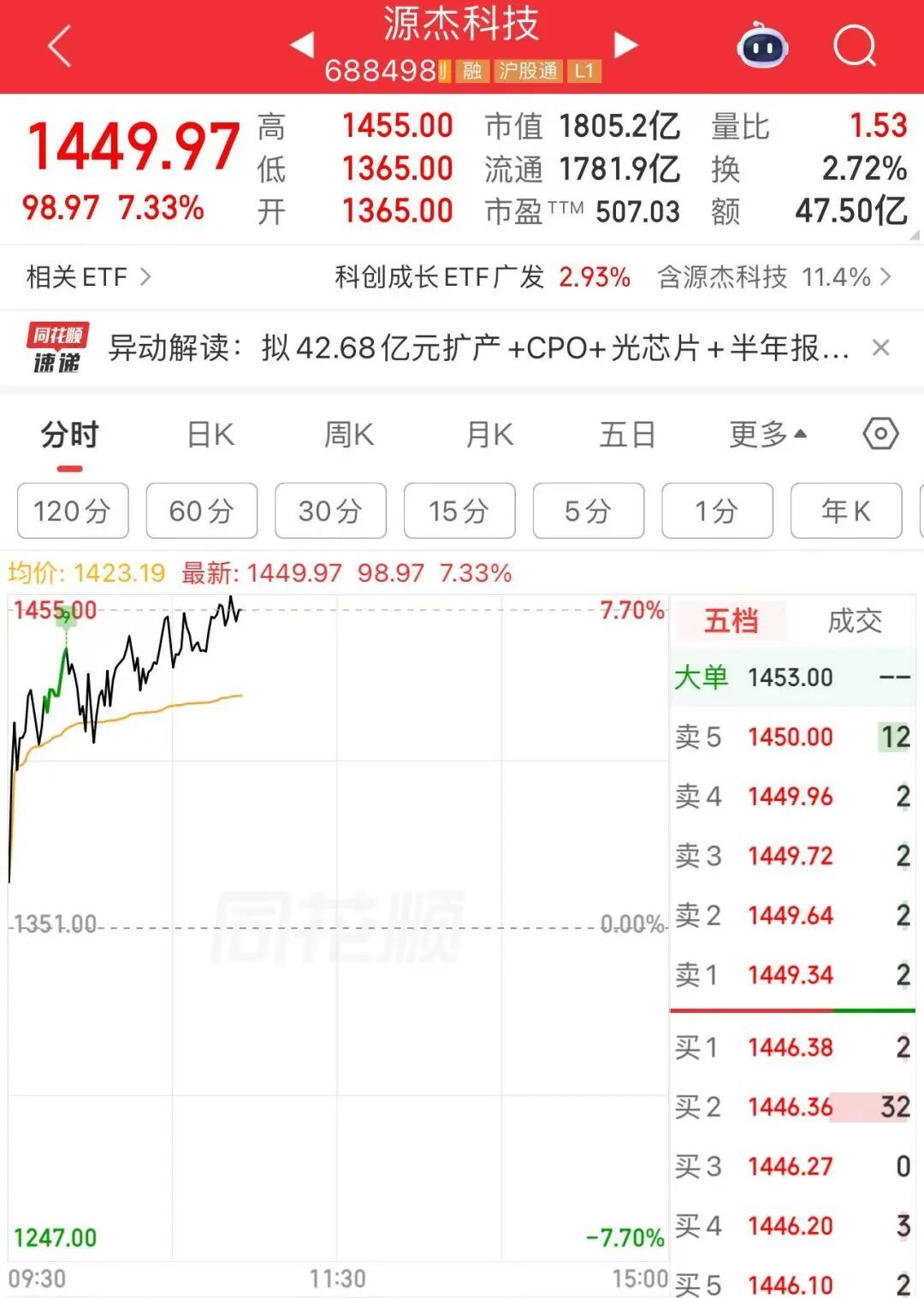Expand the 更多 chart options
Image resolution: width=924 pixels, height=1298 pixels.
pyautogui.click(x=767, y=435)
